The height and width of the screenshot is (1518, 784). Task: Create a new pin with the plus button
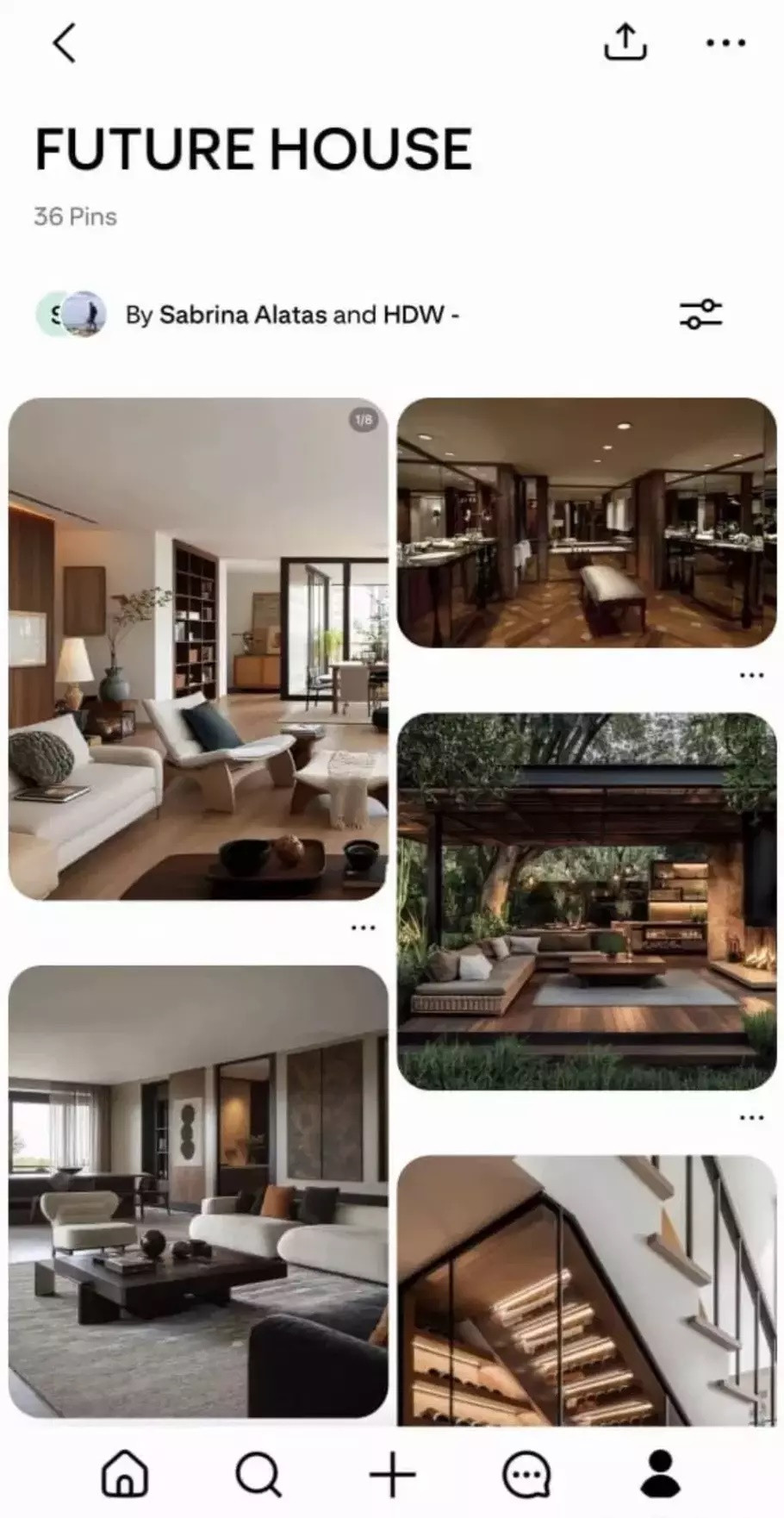click(x=392, y=1472)
